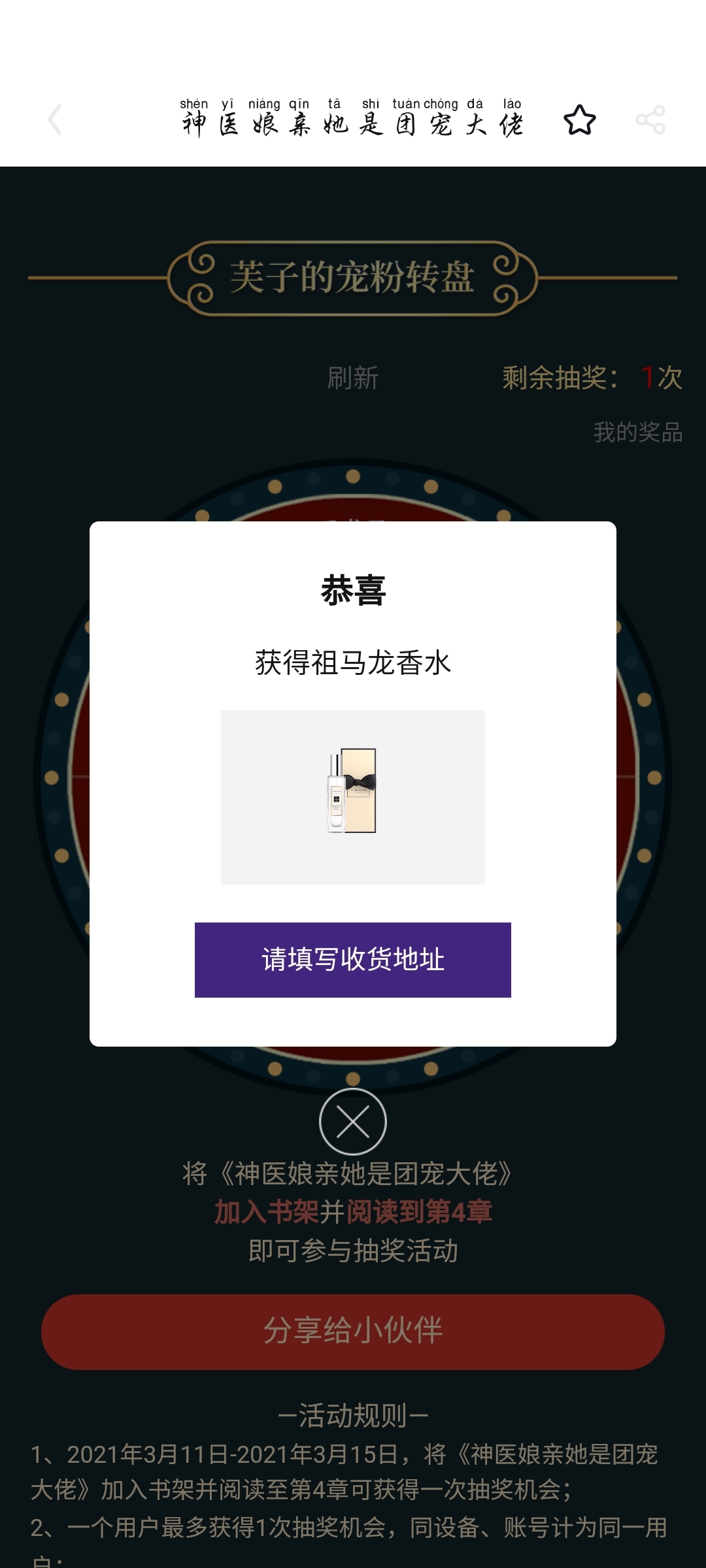Go back with the top-left arrow
The height and width of the screenshot is (1568, 706).
click(56, 120)
